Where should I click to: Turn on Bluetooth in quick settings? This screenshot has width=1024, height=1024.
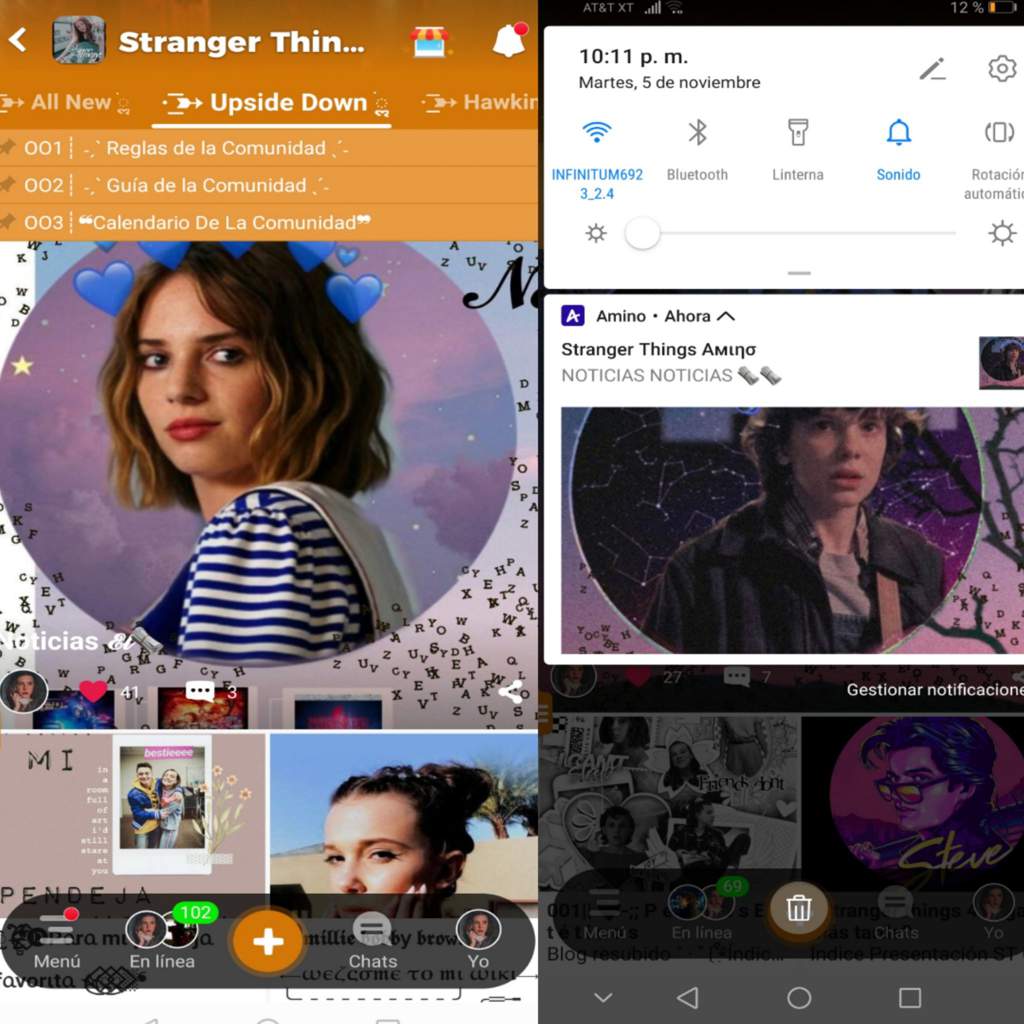tap(697, 133)
